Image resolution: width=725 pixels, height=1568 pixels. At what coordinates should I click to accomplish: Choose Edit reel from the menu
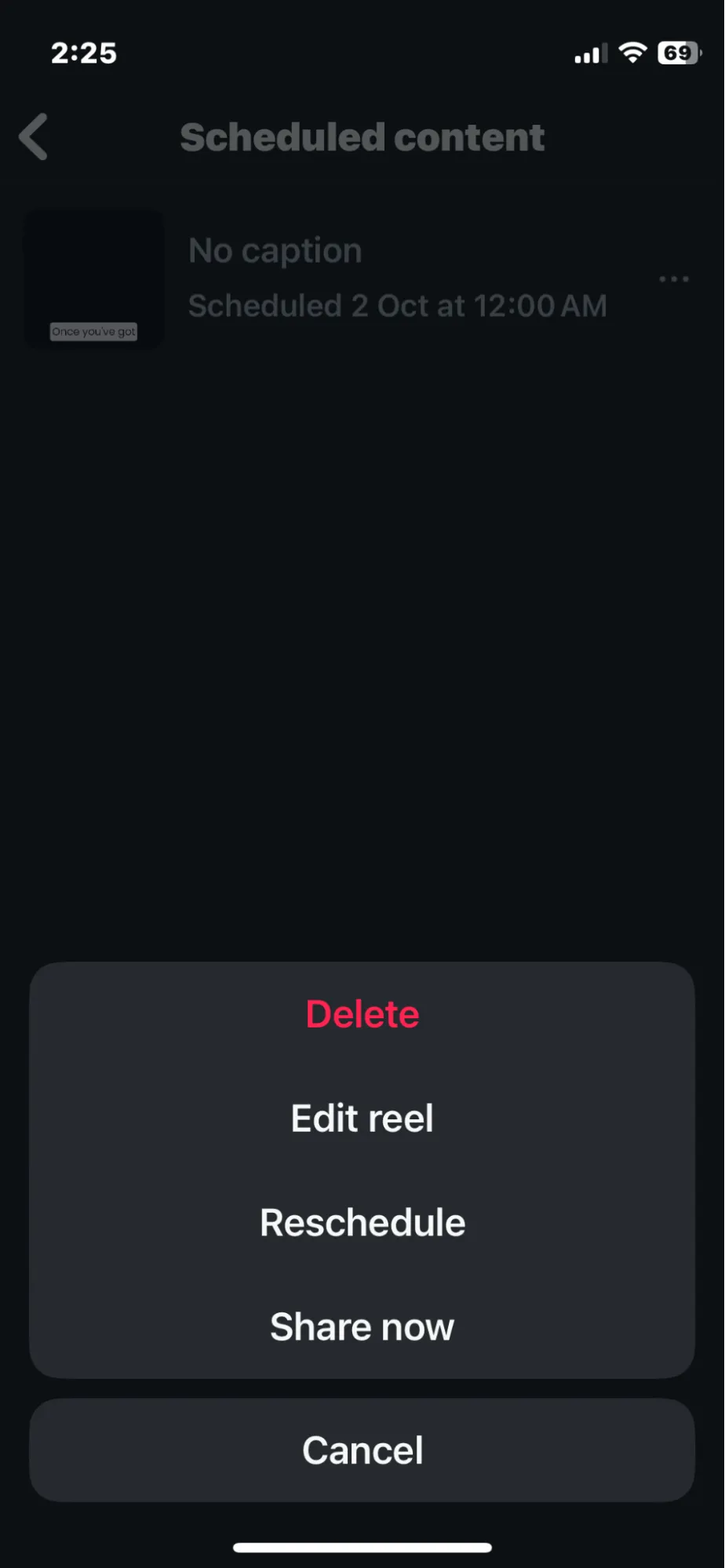362,1117
